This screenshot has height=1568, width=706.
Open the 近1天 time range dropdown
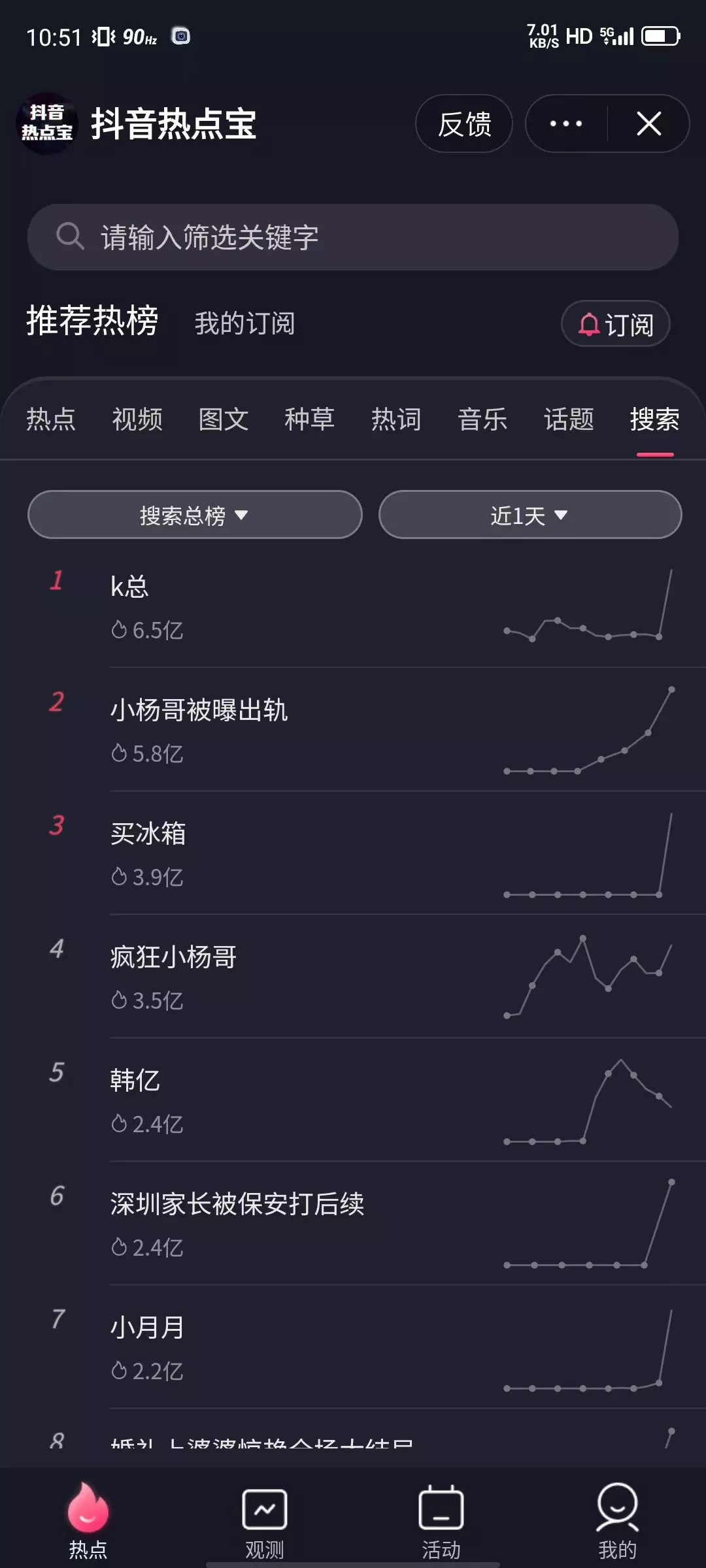(531, 515)
